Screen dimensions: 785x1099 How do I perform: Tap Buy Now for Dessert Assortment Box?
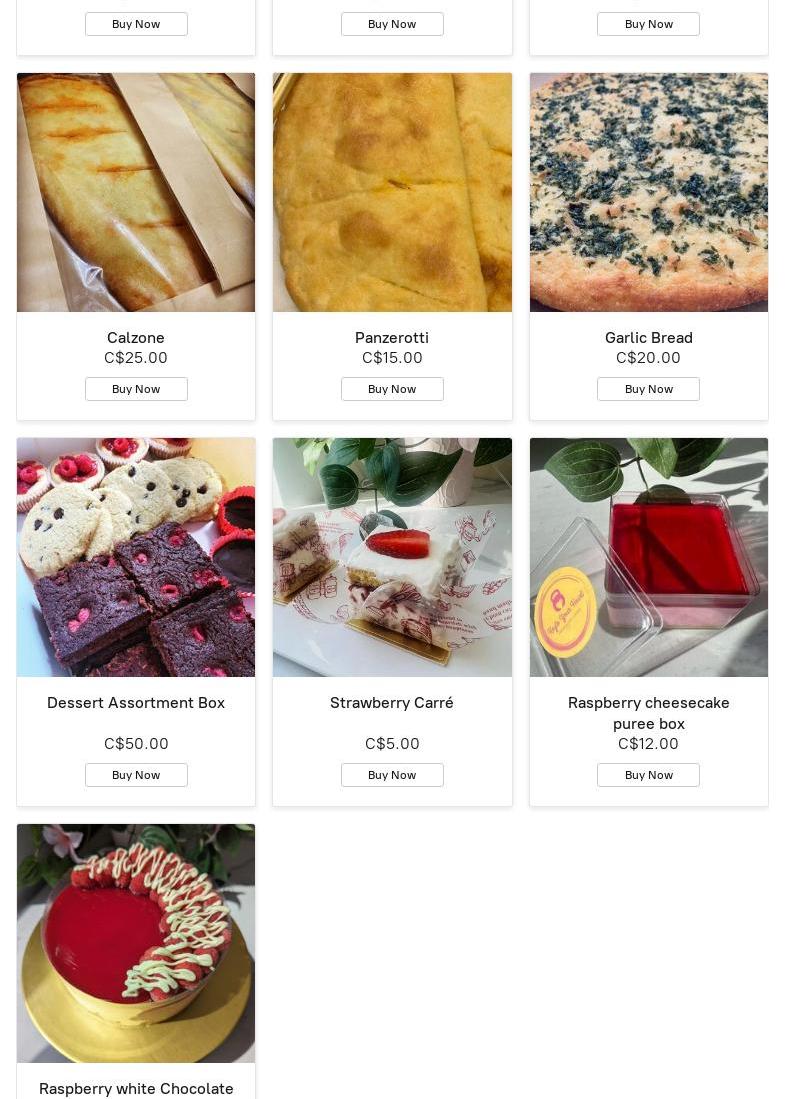coord(136,775)
